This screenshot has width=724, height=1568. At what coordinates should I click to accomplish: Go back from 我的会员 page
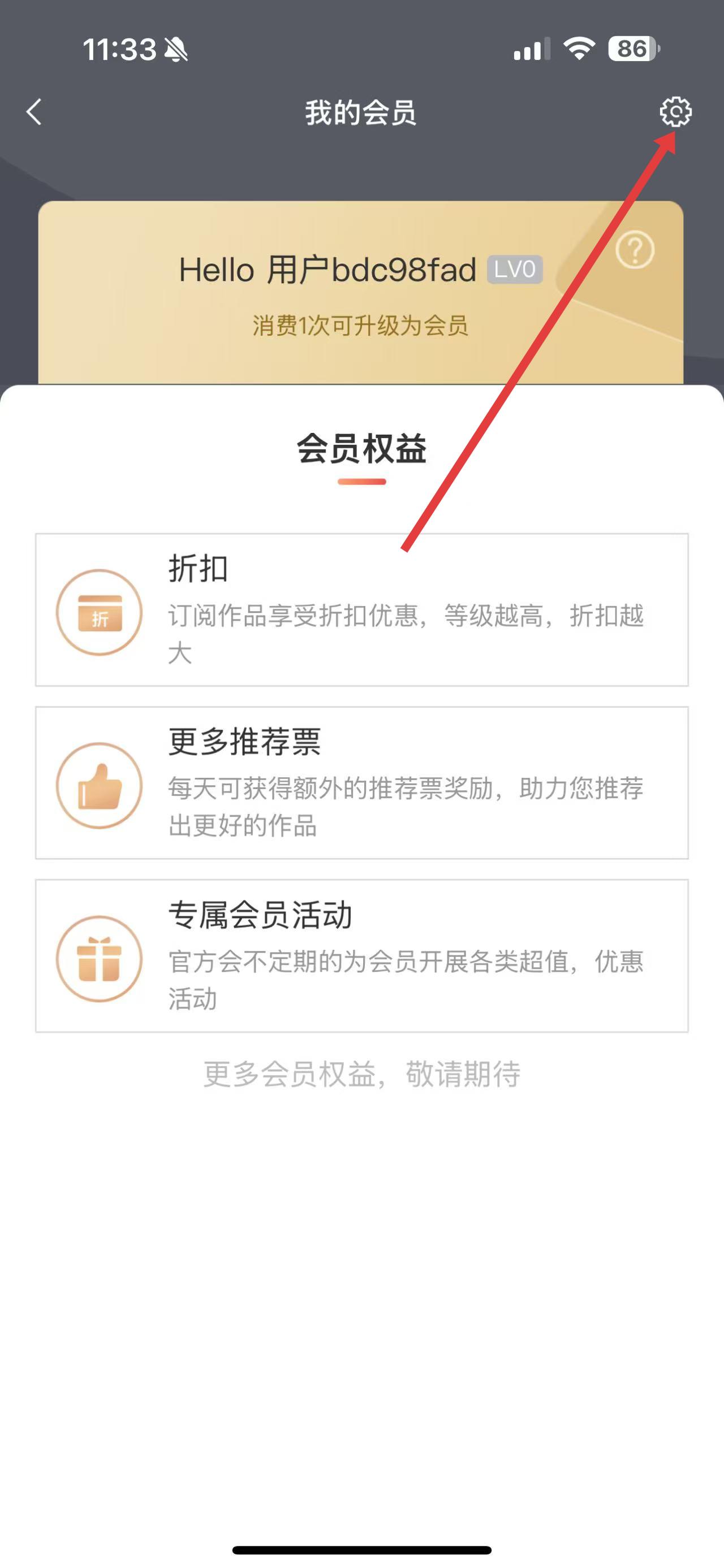tap(35, 112)
